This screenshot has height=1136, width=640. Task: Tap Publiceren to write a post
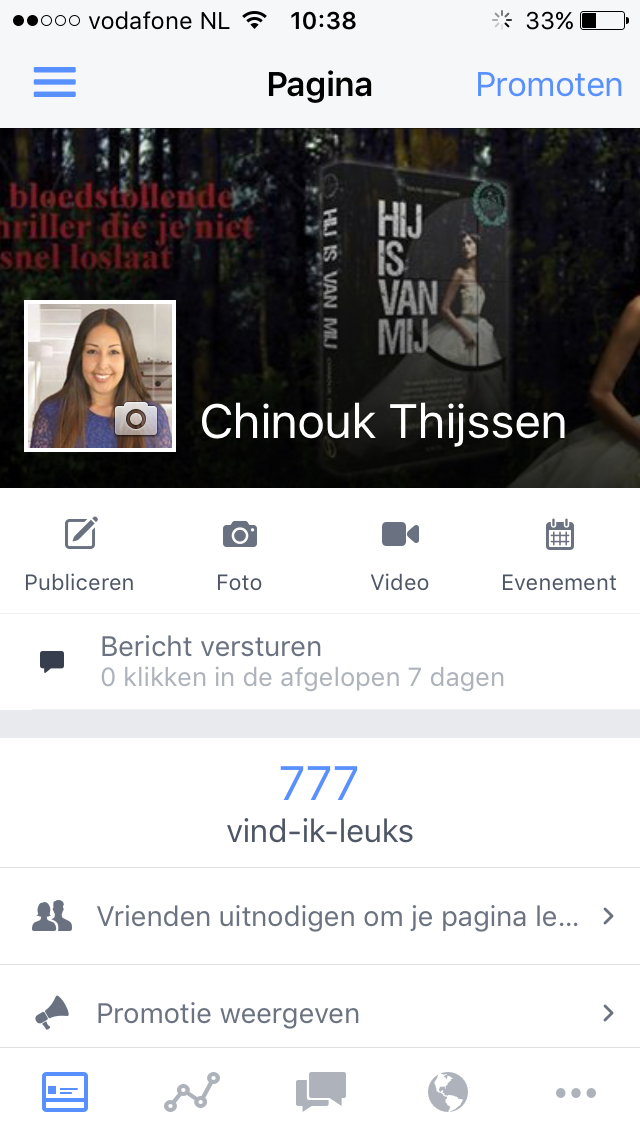pos(80,555)
